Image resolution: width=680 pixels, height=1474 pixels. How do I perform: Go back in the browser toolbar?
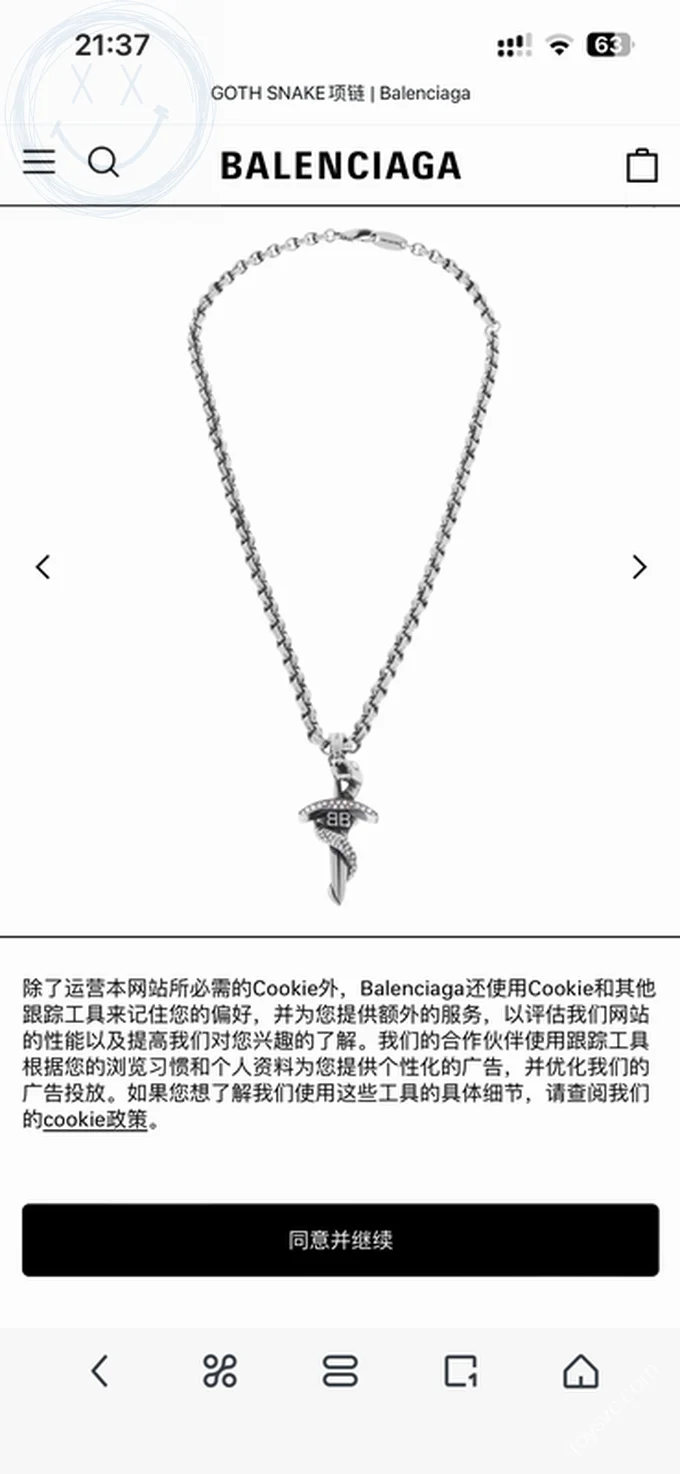(99, 1371)
